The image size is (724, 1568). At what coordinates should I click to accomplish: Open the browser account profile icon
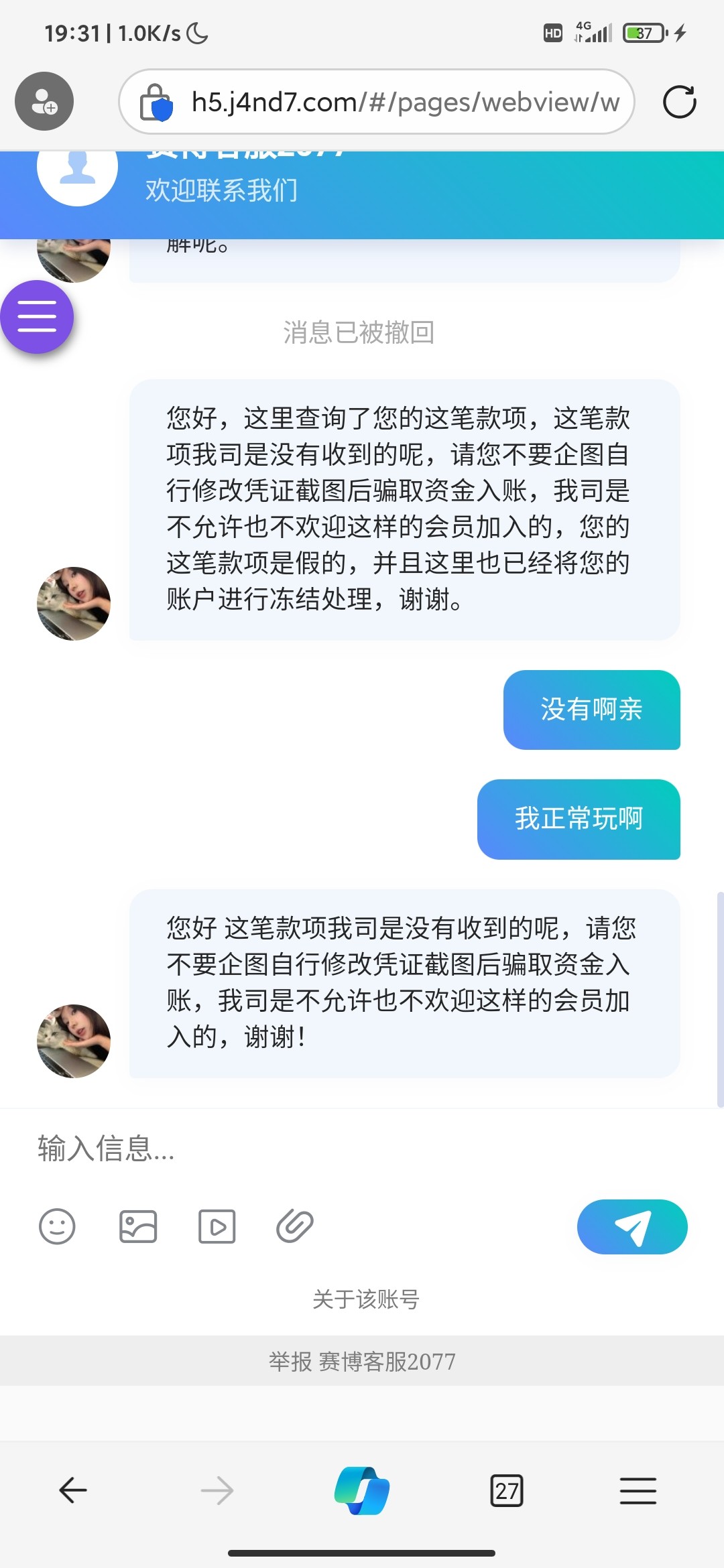tap(44, 101)
